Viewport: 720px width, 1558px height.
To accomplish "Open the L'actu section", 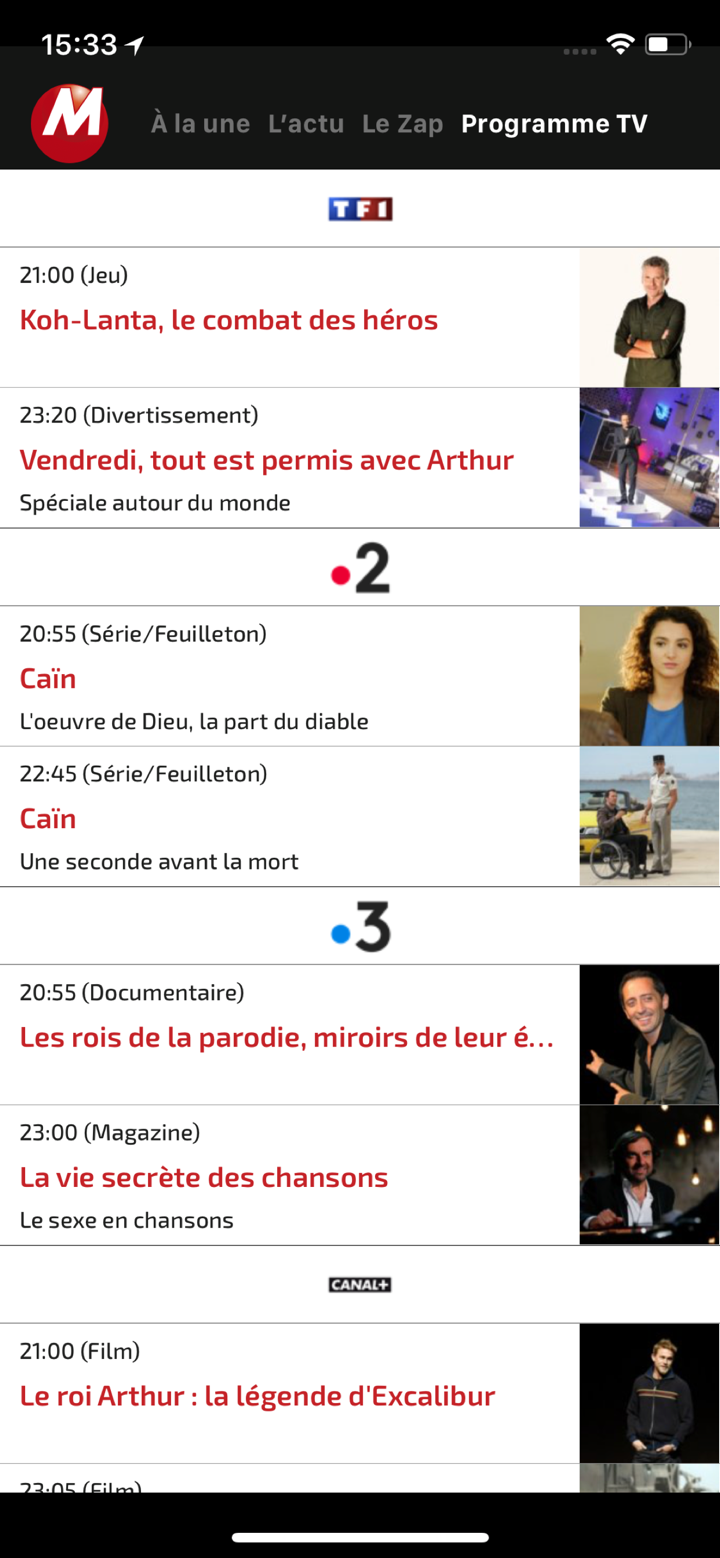I will click(x=305, y=124).
